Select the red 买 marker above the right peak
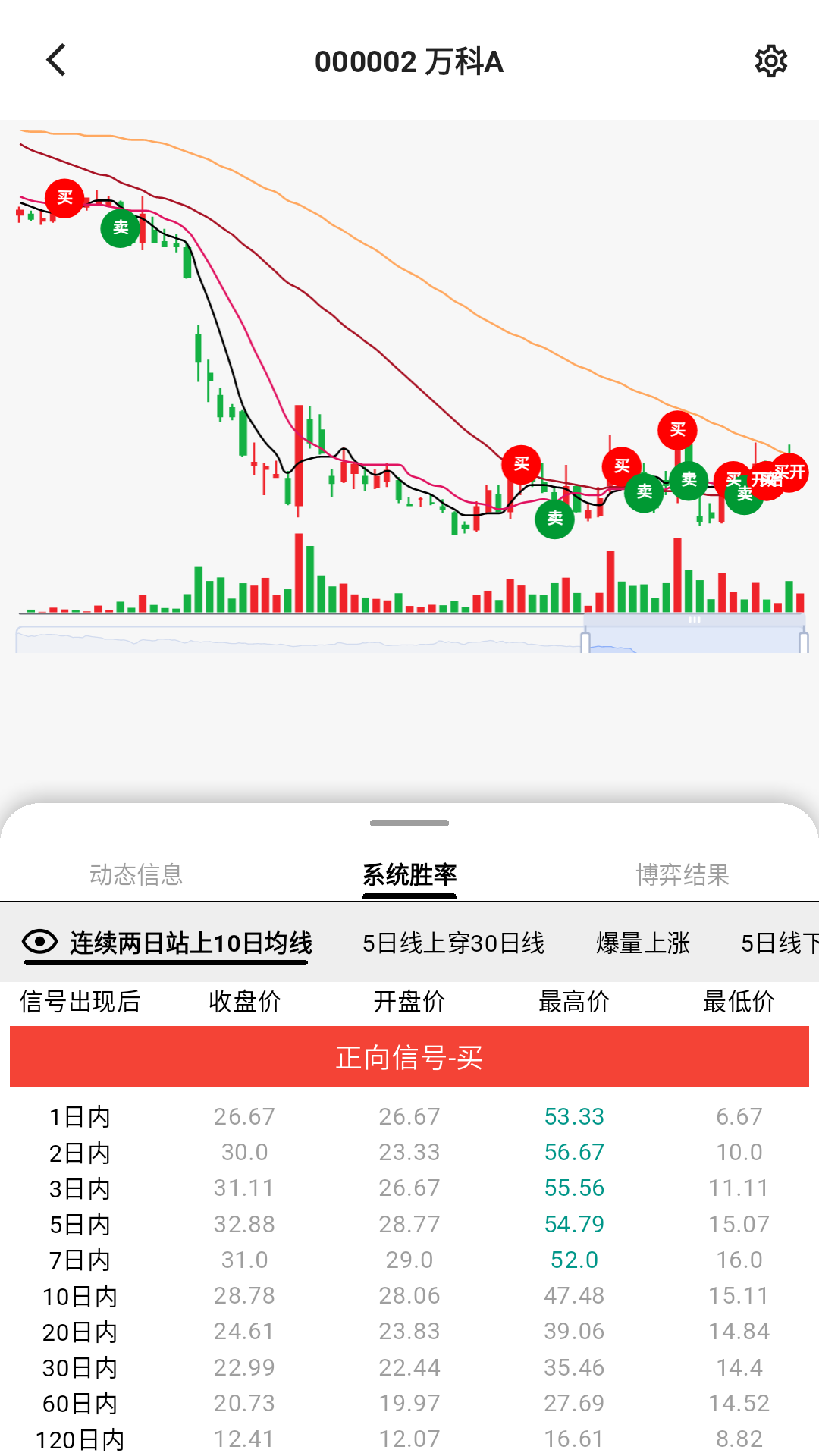This screenshot has height=1456, width=819. [677, 429]
